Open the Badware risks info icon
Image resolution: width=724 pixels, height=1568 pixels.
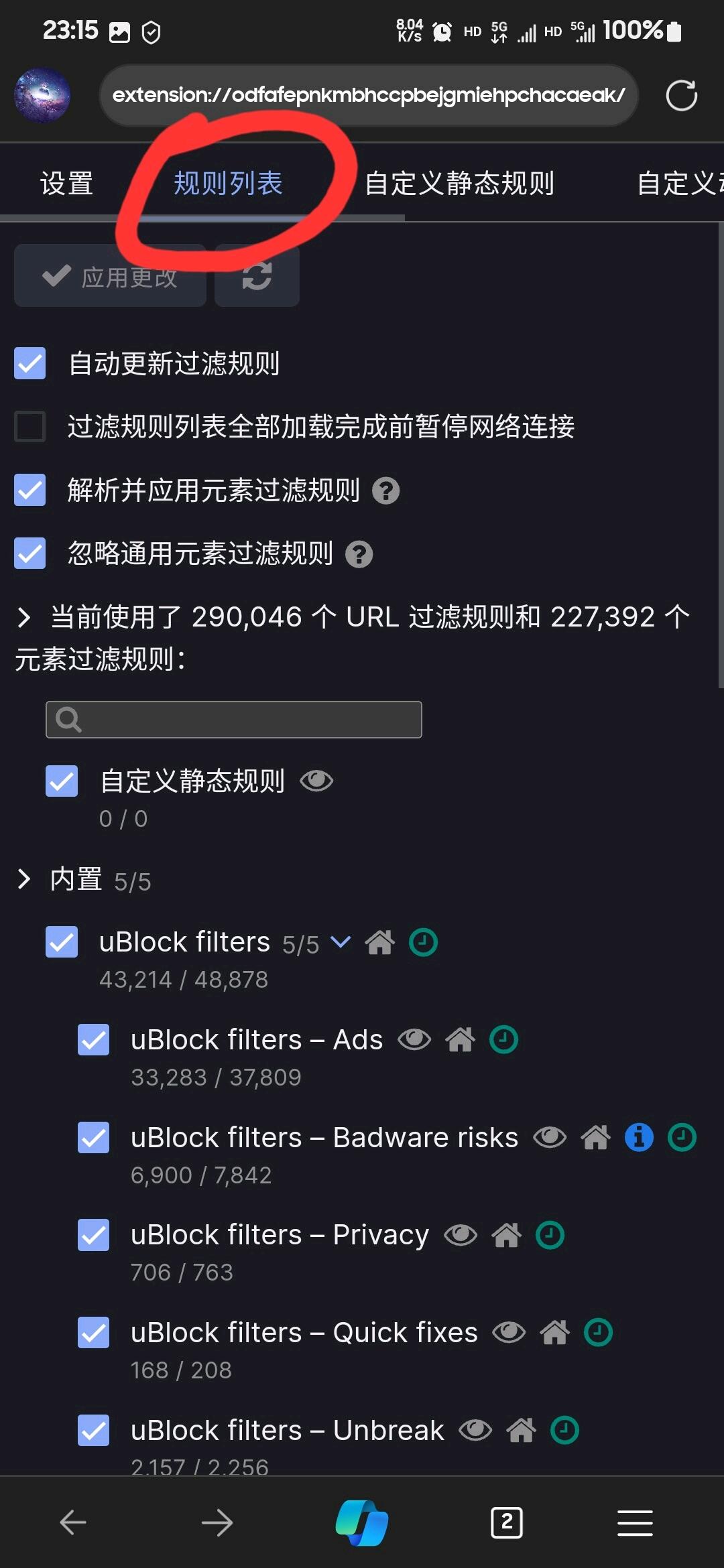(x=639, y=1138)
